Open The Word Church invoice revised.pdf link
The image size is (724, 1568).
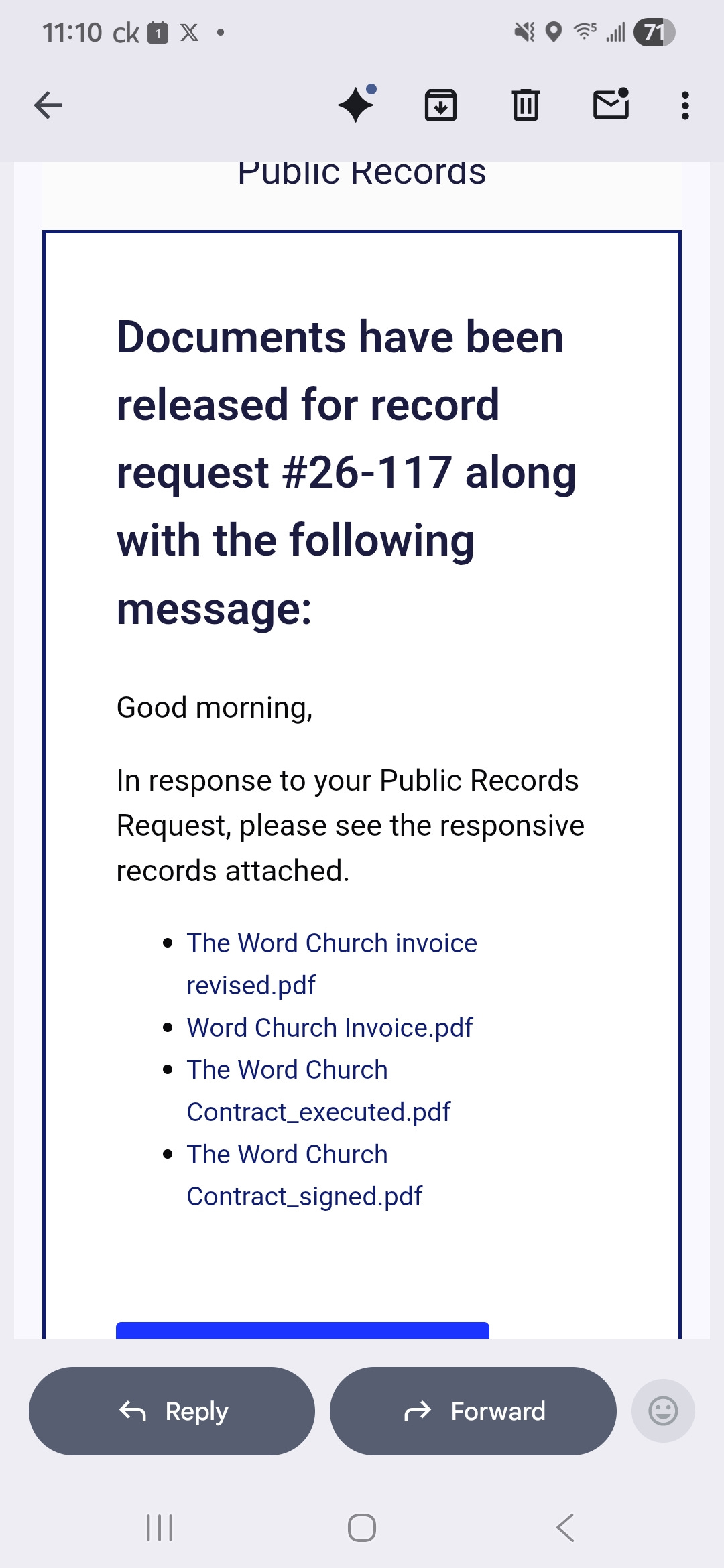pos(332,964)
